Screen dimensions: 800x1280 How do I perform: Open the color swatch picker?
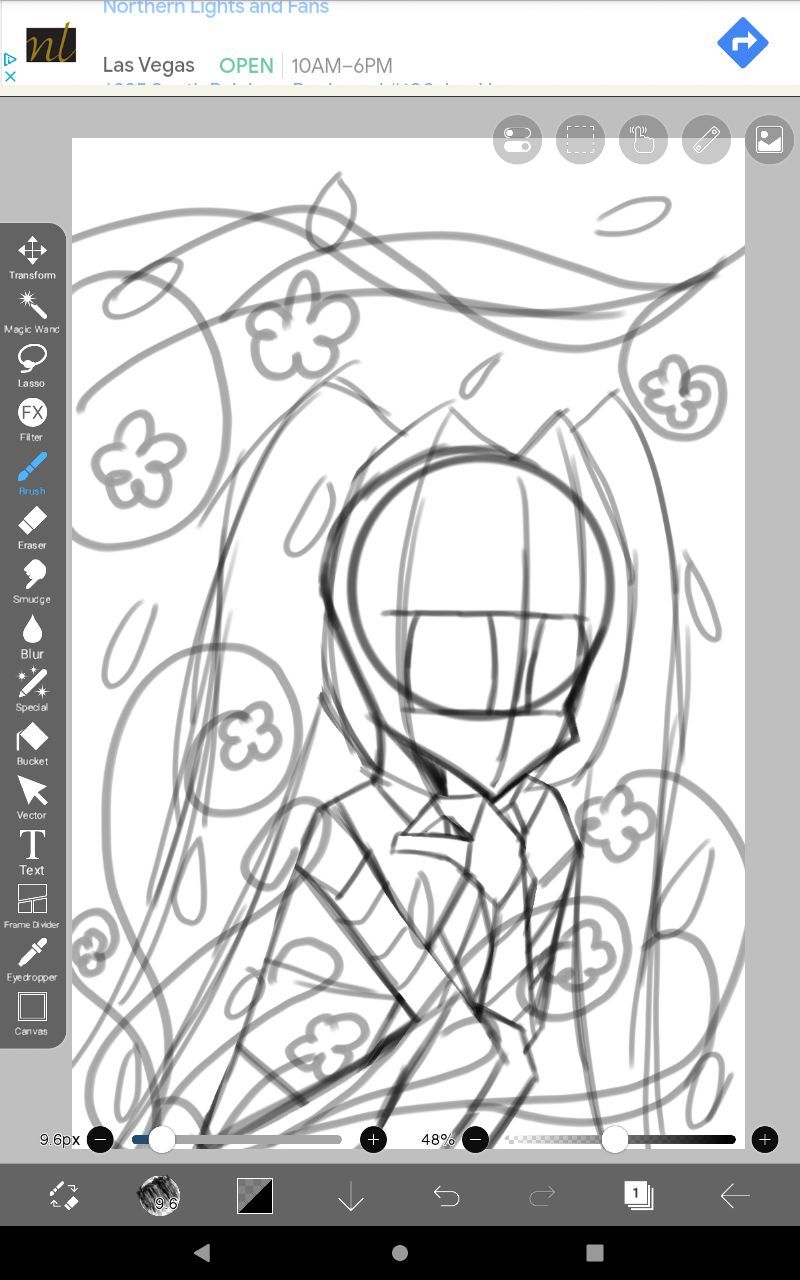pyautogui.click(x=255, y=1195)
